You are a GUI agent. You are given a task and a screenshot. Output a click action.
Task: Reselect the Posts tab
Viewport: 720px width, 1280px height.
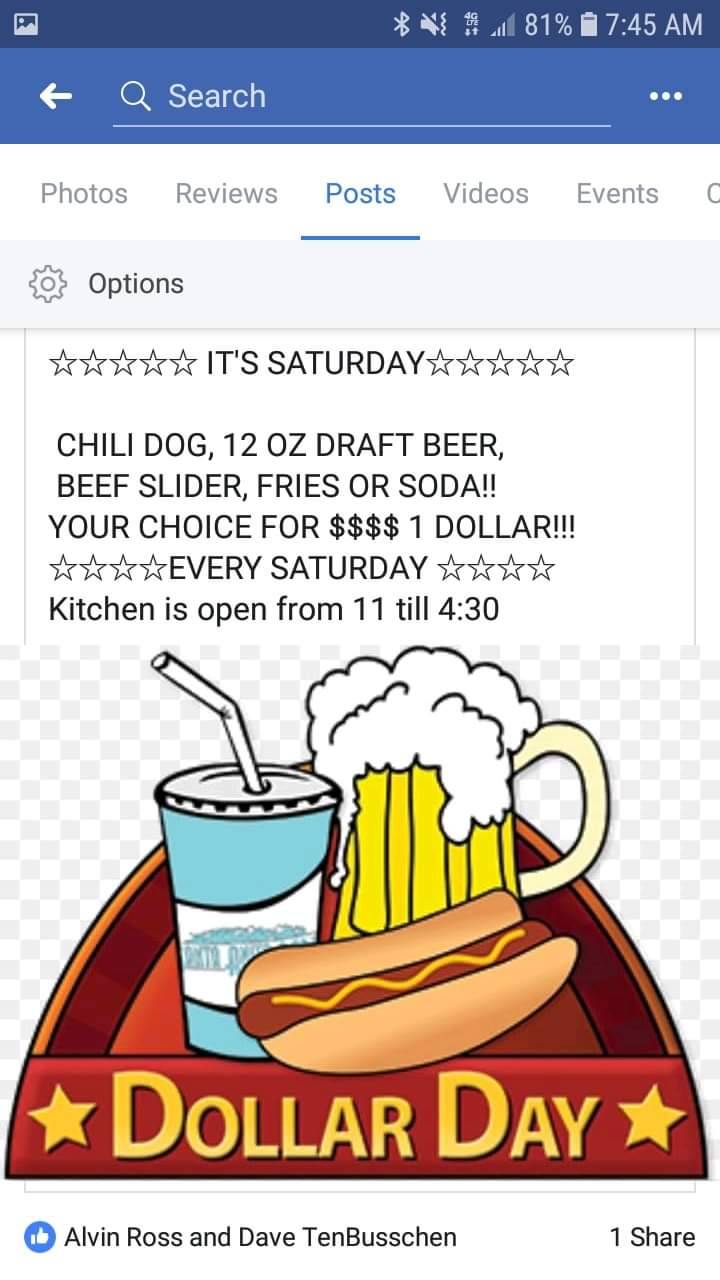360,193
